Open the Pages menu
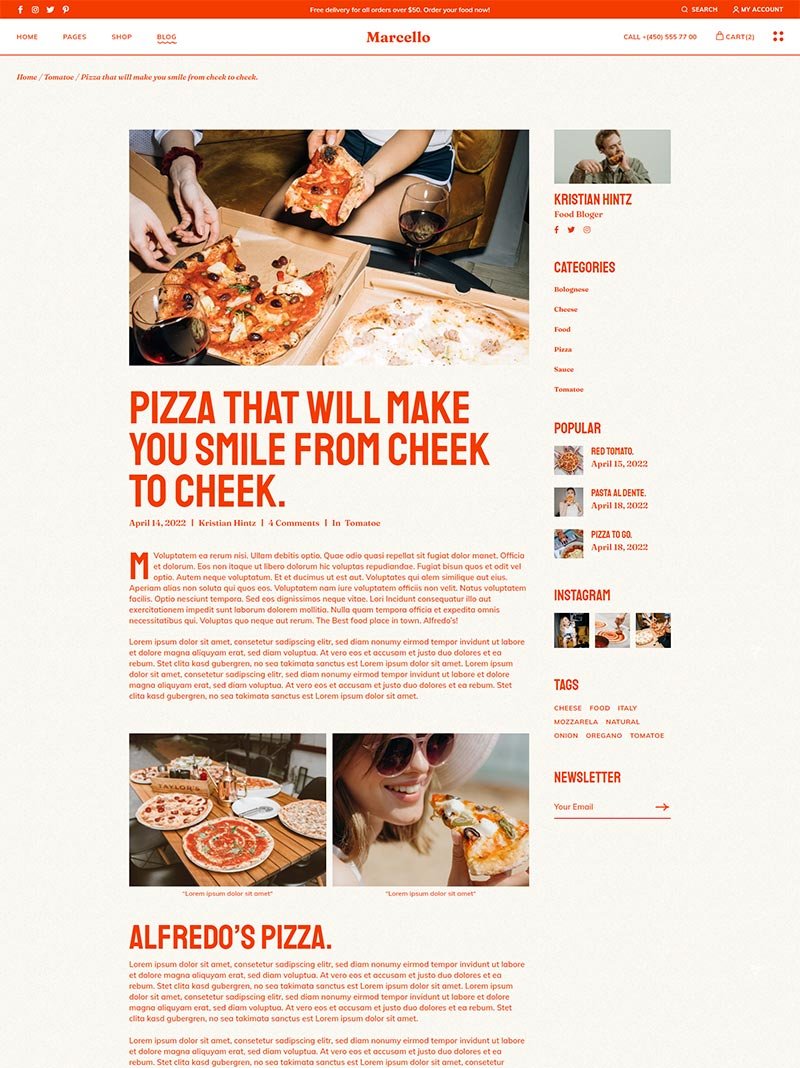Image resolution: width=800 pixels, height=1068 pixels. (74, 37)
